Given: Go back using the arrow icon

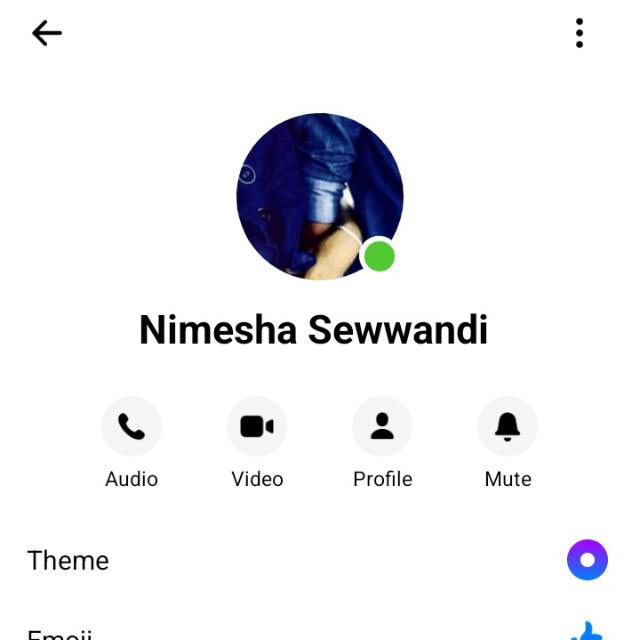Looking at the screenshot, I should [x=47, y=33].
